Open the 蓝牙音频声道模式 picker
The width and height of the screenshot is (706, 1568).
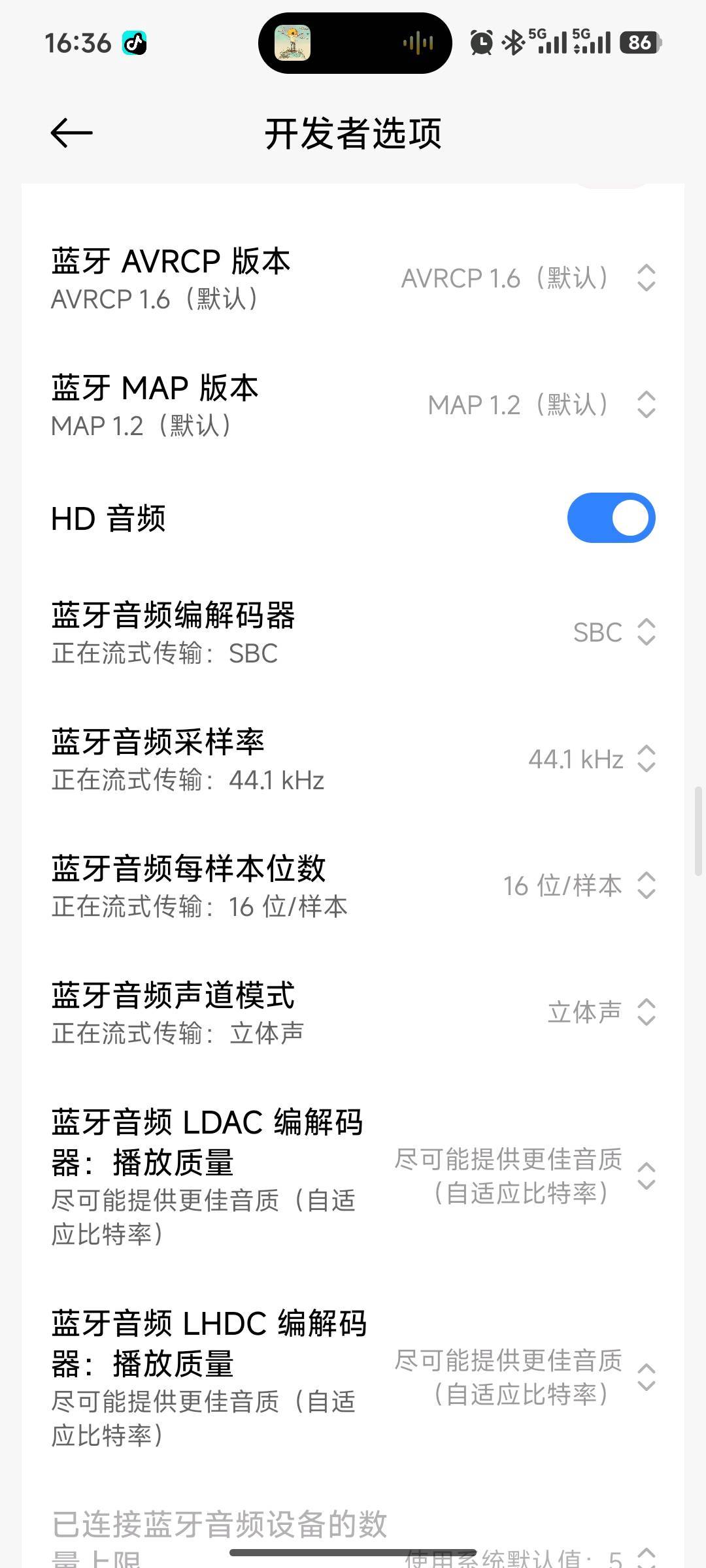point(353,1013)
